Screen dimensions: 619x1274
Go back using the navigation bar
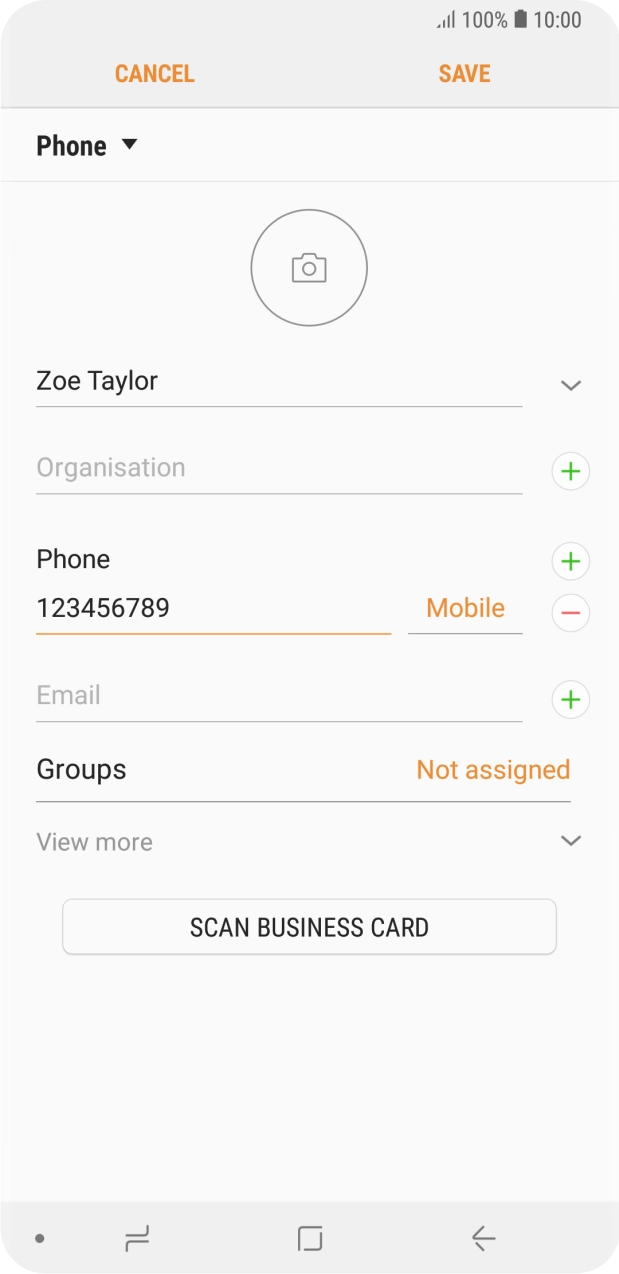click(483, 1239)
